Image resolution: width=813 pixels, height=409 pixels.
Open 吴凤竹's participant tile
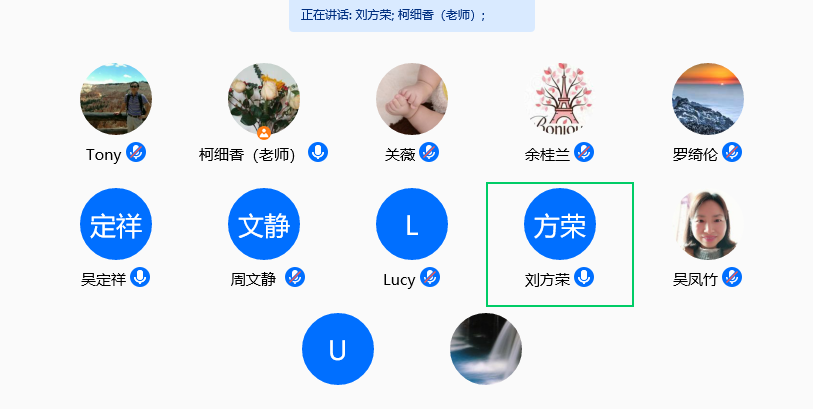[x=708, y=224]
